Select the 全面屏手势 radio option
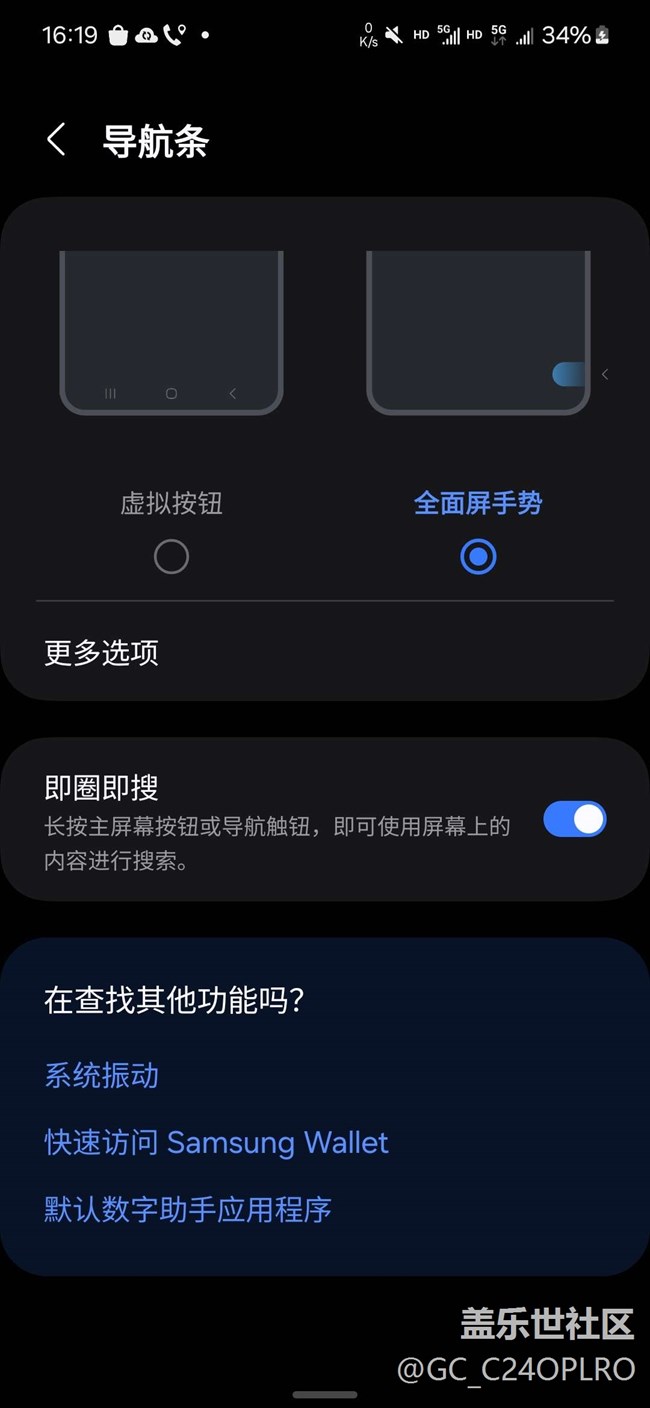The width and height of the screenshot is (650, 1408). 478,557
